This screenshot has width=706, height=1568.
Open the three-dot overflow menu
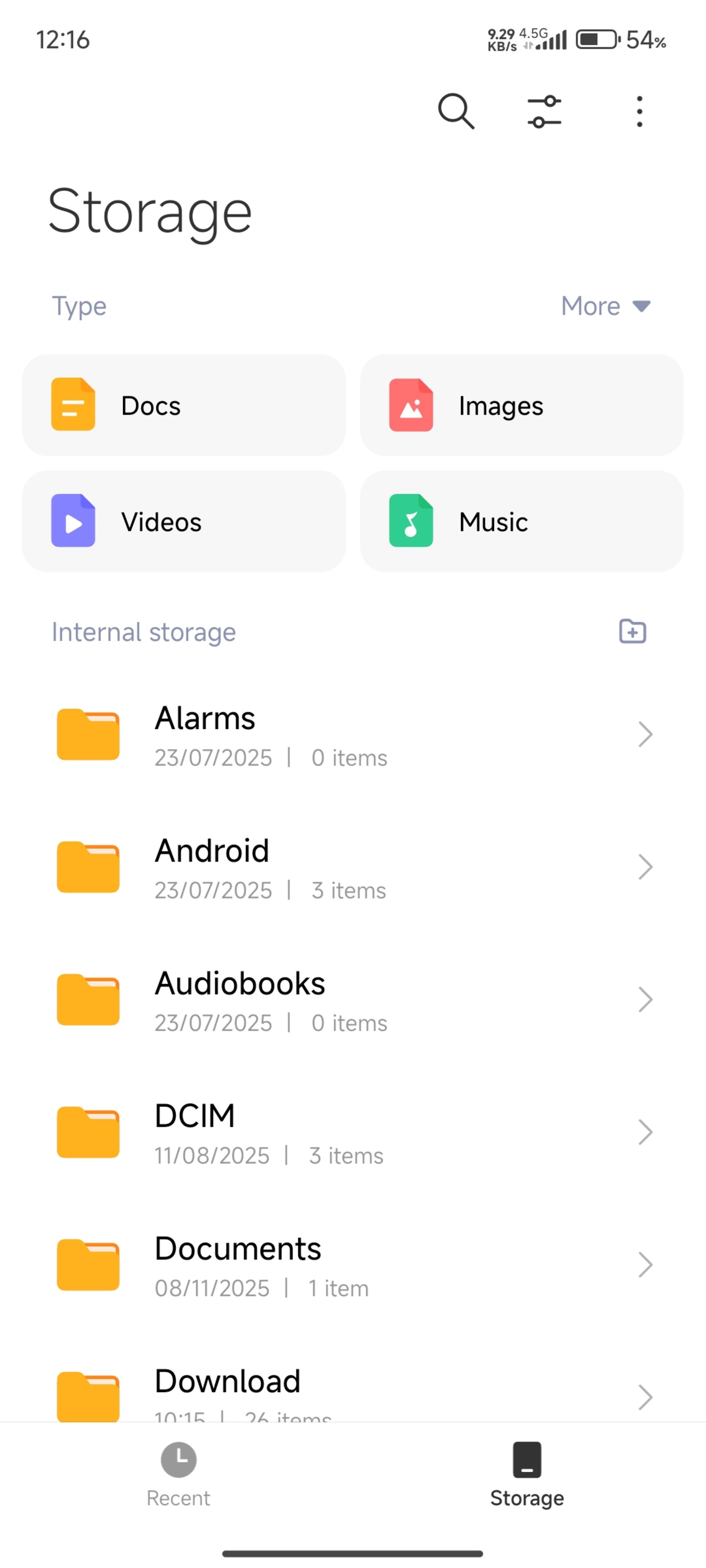click(639, 111)
